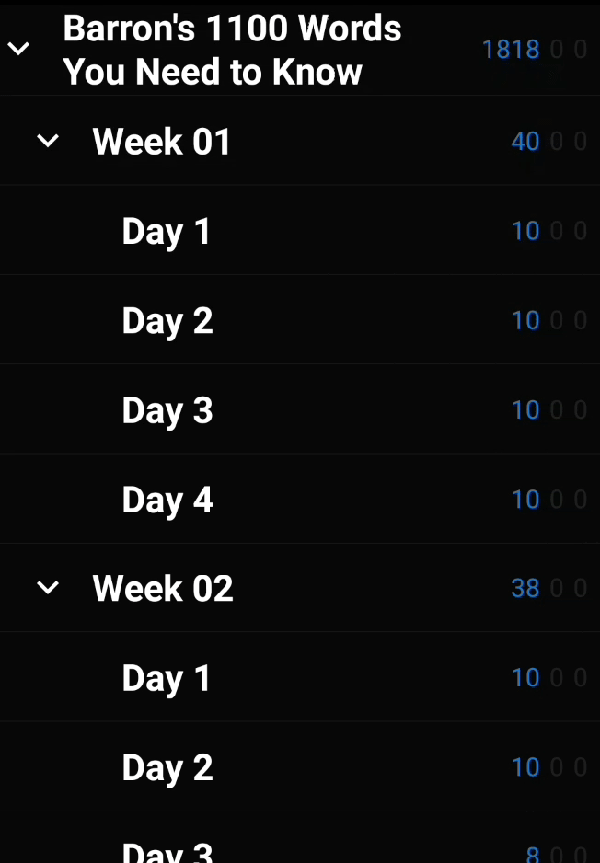Open Day 3 under Week 02
This screenshot has height=863, width=600.
tap(167, 851)
